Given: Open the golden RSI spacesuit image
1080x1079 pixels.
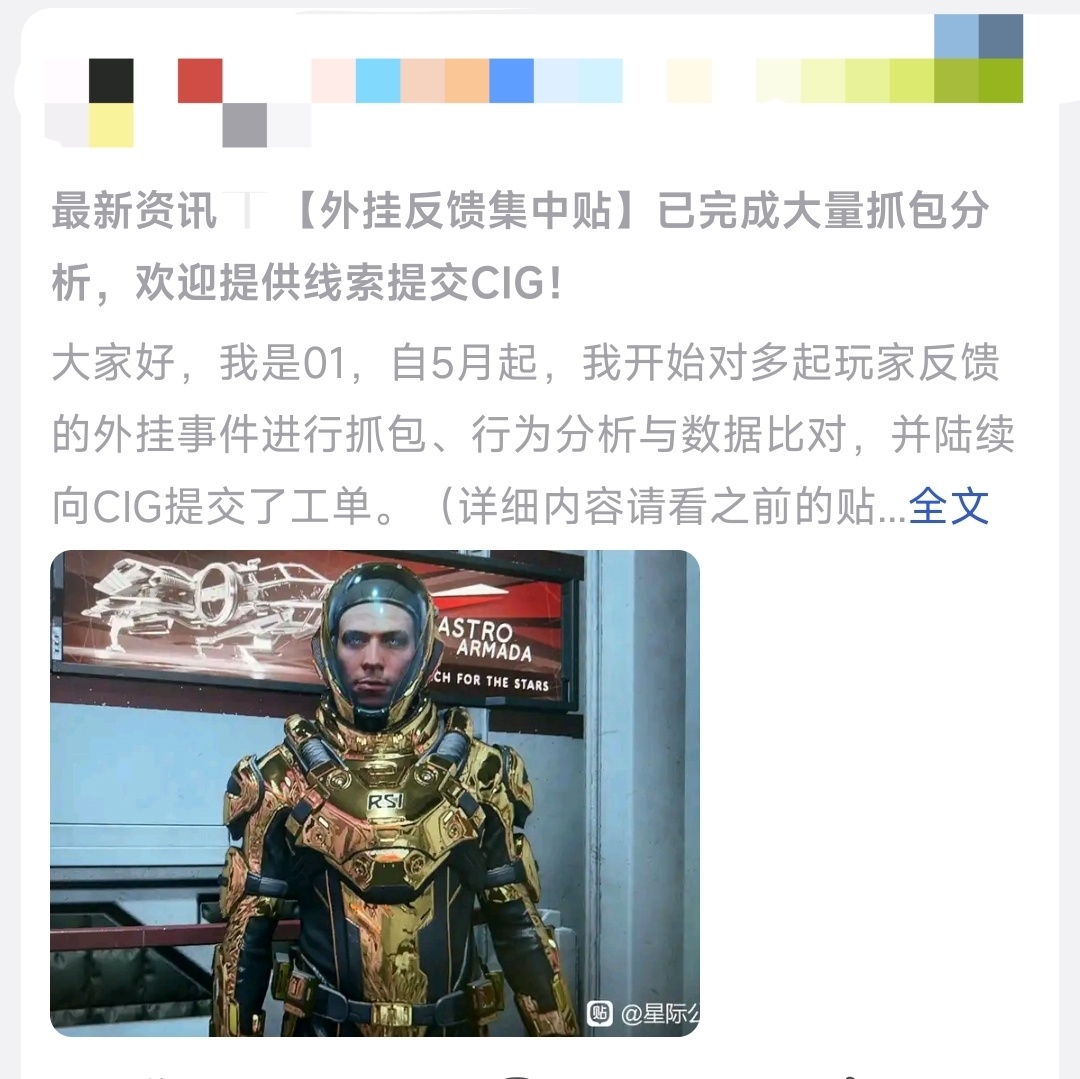Looking at the screenshot, I should [375, 792].
